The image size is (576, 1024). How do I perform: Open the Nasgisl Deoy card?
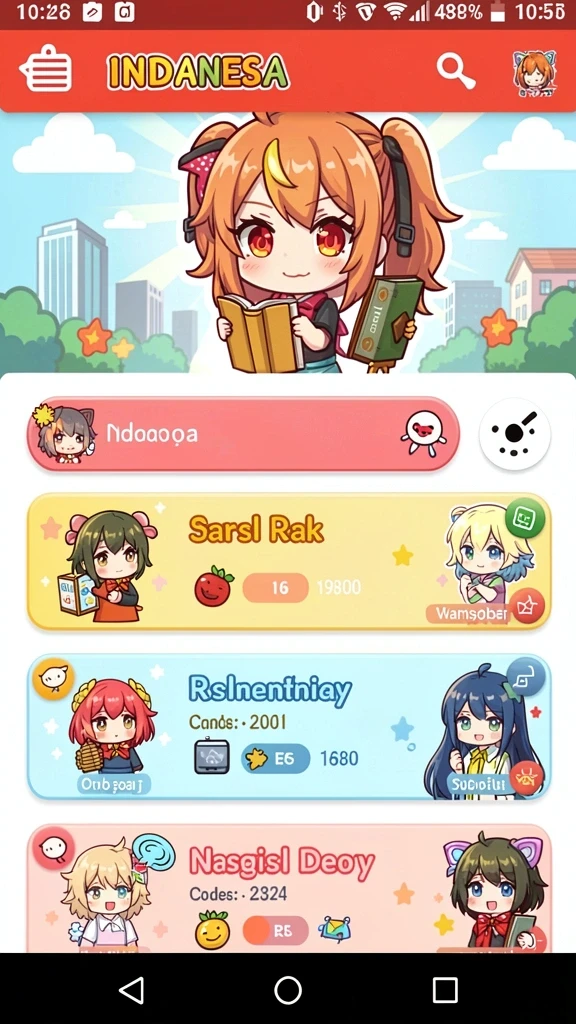point(289,888)
